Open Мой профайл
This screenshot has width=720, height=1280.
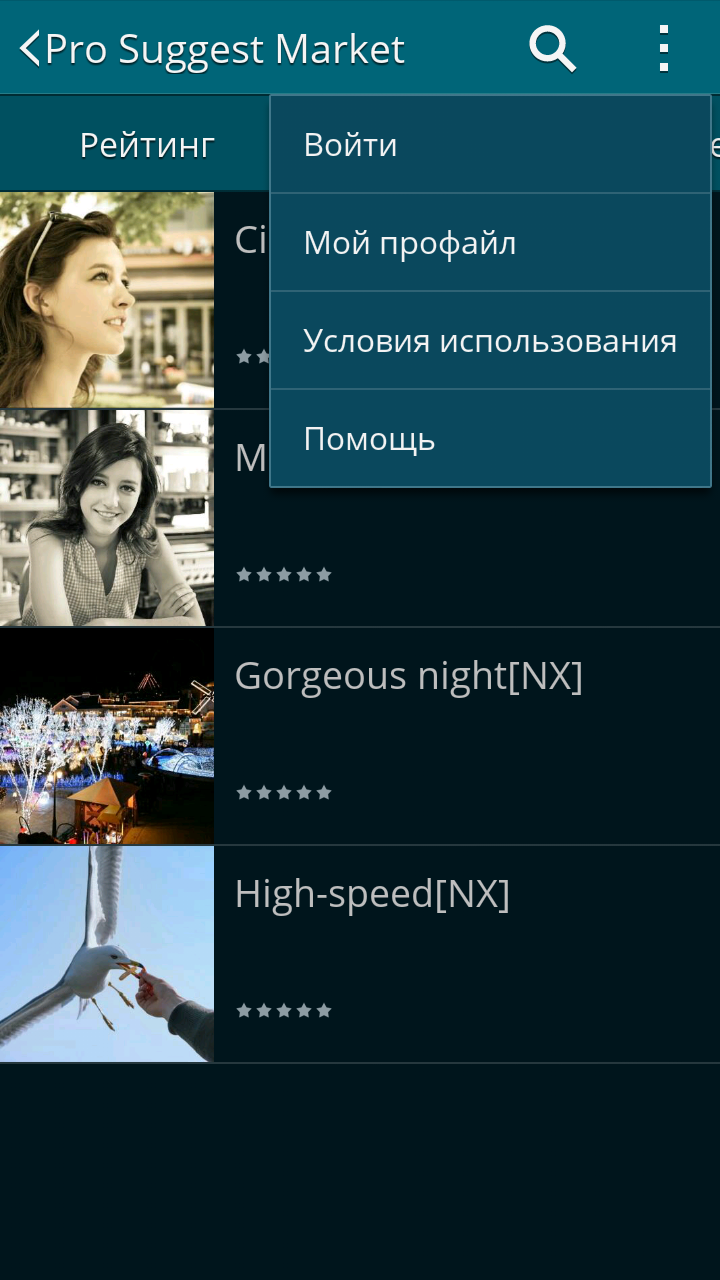click(x=490, y=243)
